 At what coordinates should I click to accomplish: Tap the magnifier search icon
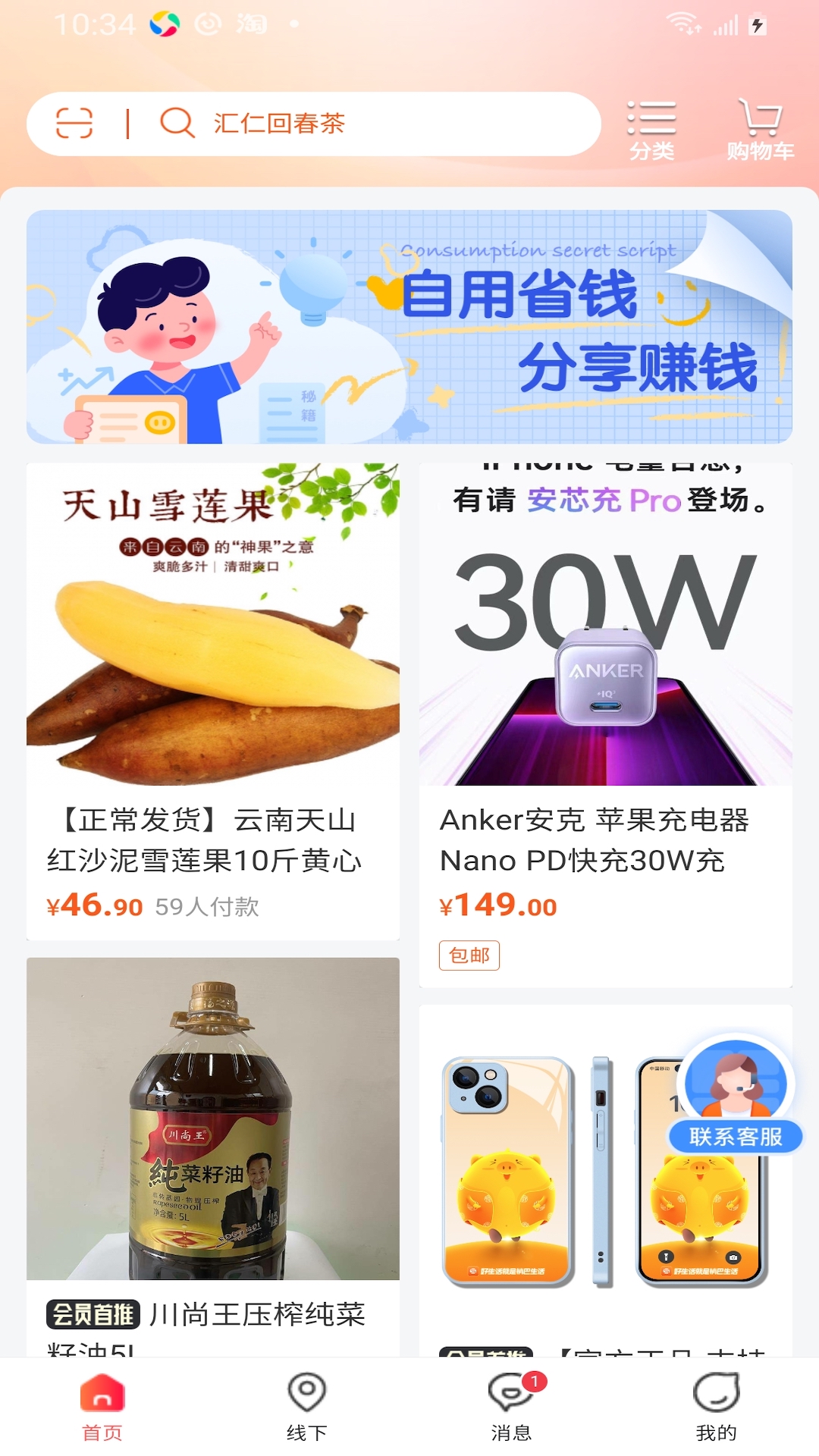(177, 123)
